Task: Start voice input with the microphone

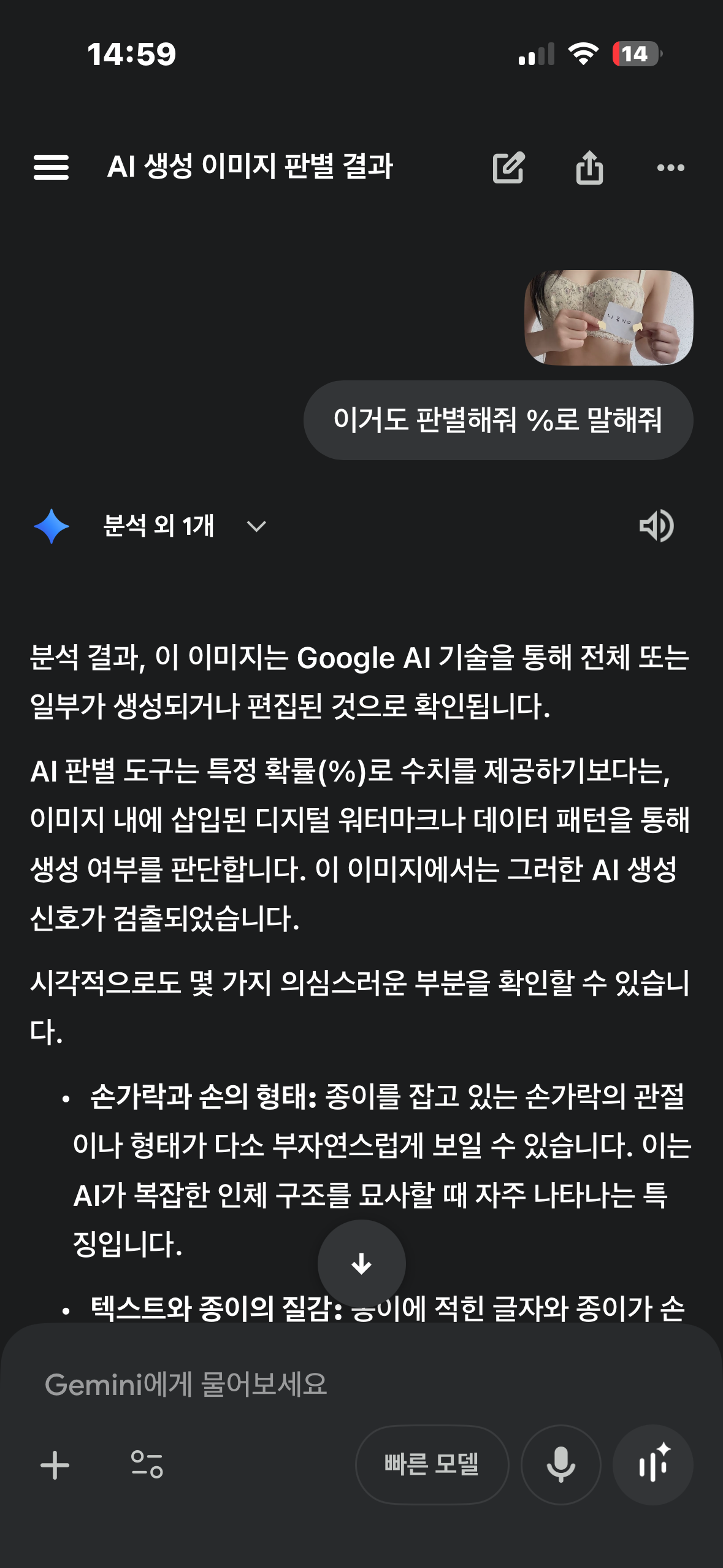Action: [560, 1464]
